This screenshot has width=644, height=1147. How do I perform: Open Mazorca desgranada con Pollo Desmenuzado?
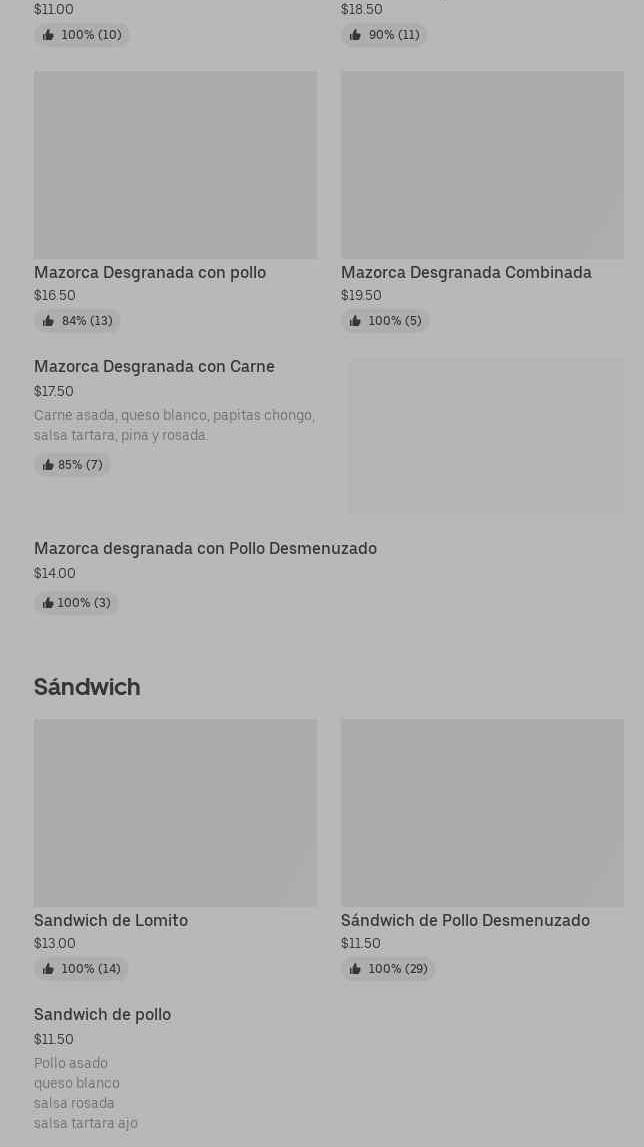coord(205,549)
